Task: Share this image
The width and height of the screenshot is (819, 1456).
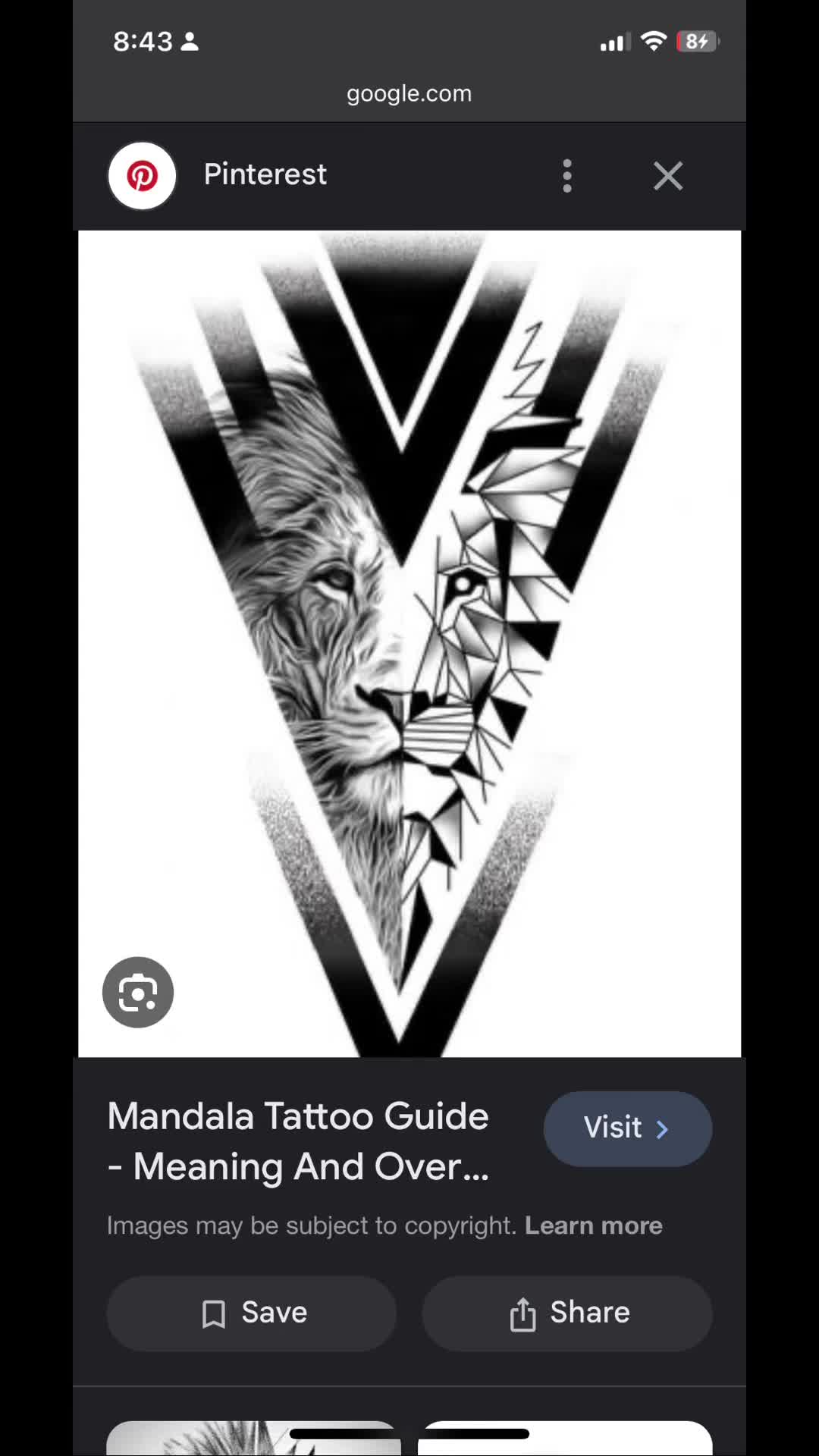Action: 567,1313
